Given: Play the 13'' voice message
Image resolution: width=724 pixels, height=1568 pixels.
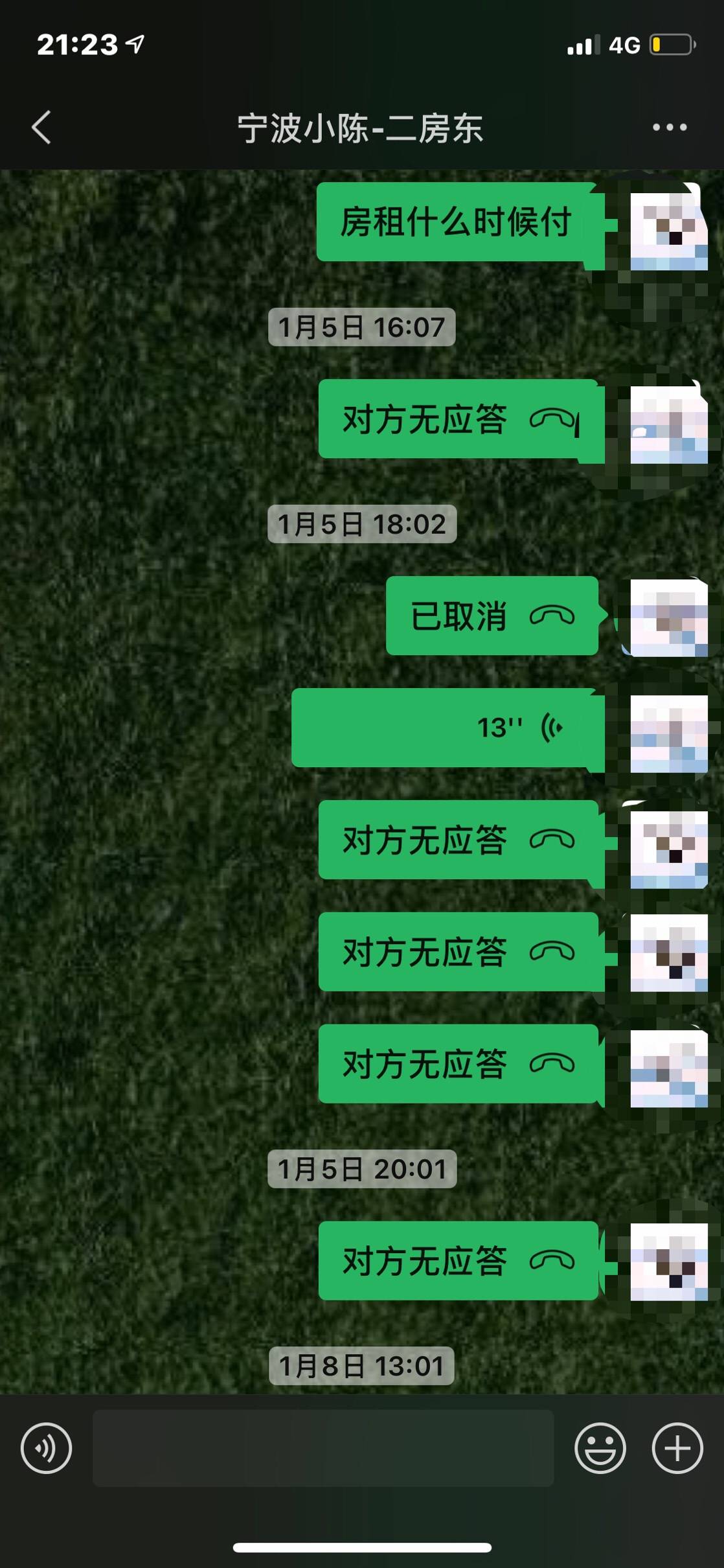Looking at the screenshot, I should point(447,728).
